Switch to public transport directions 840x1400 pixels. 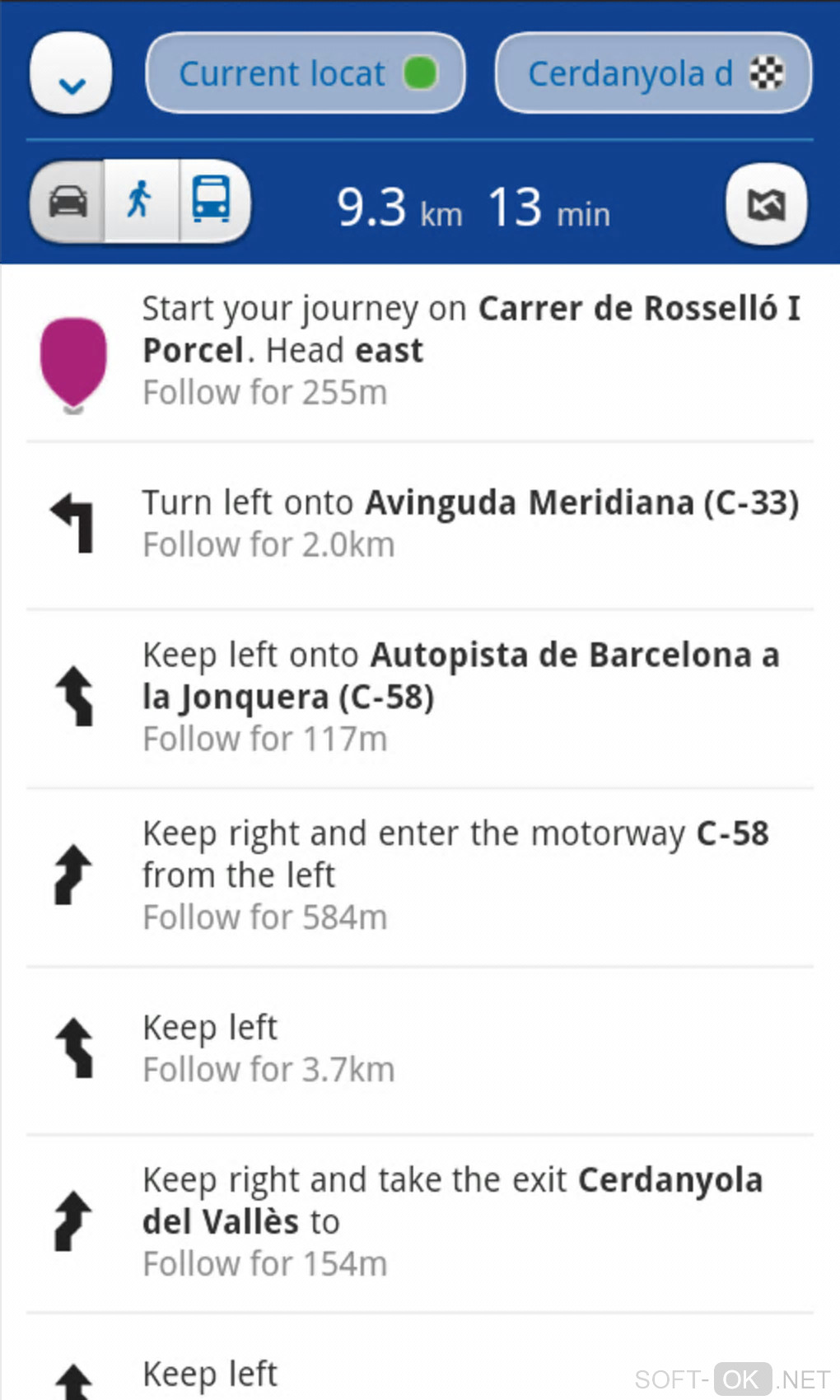212,201
